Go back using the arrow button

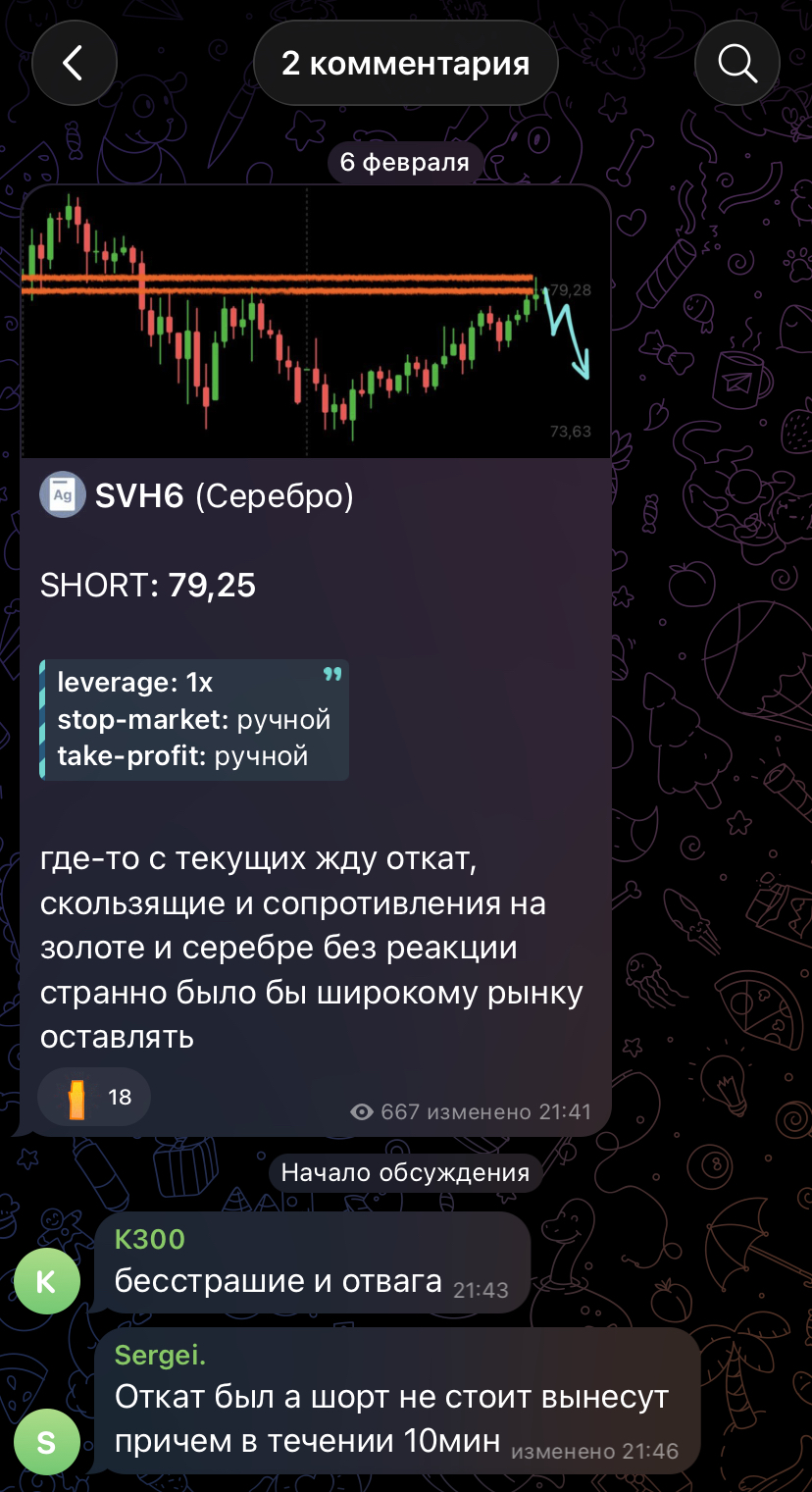click(74, 64)
